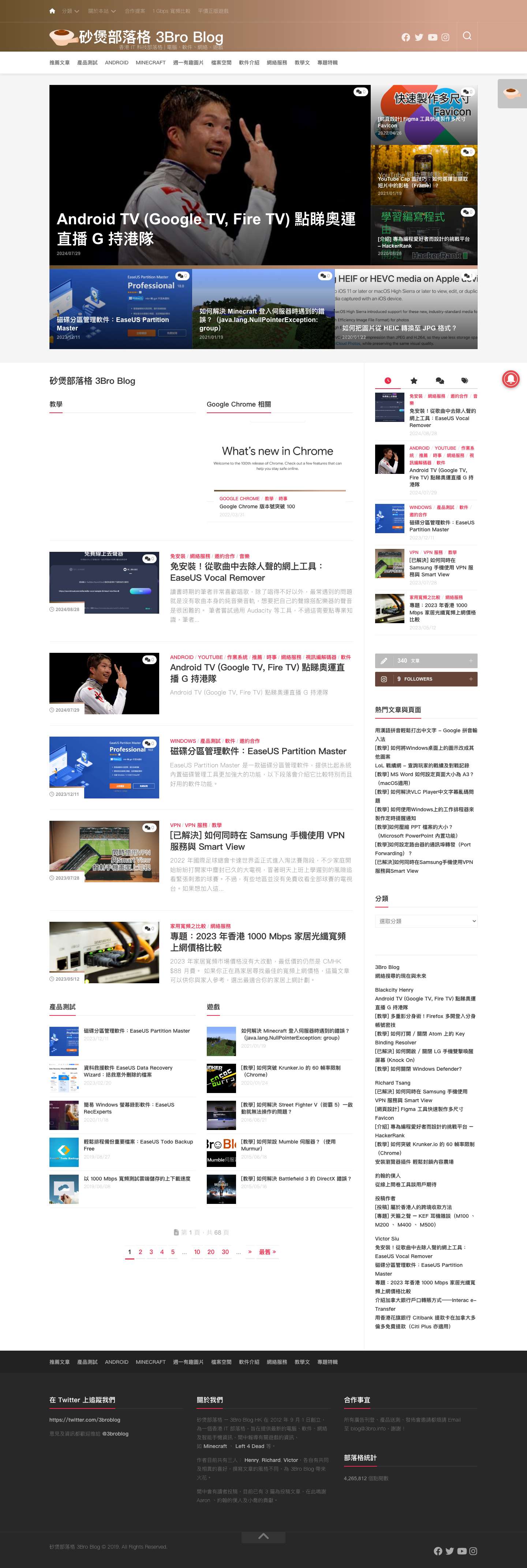Select the comments tab icon in the sidebar widget
The image size is (527, 1568).
pos(440,381)
